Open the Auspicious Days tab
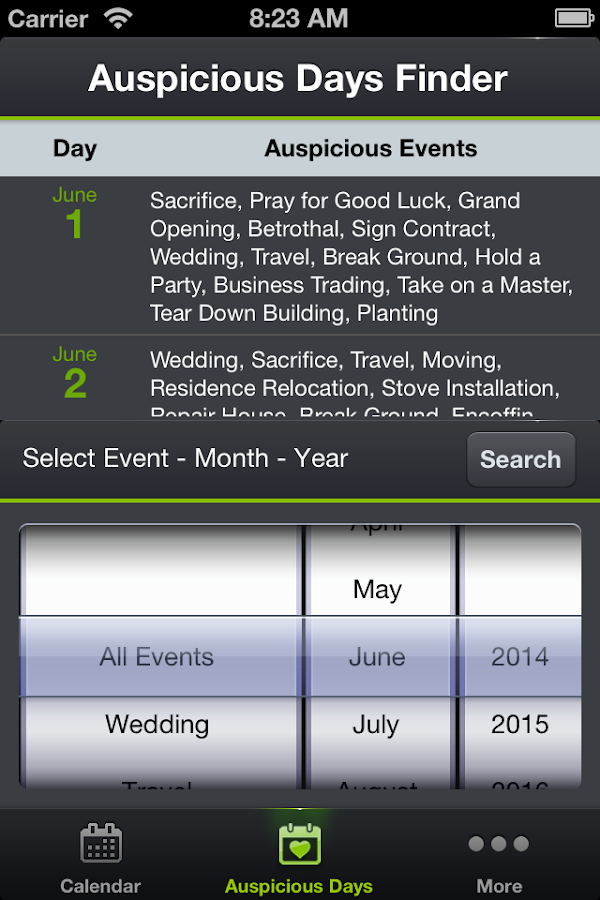The width and height of the screenshot is (600, 900). (299, 856)
